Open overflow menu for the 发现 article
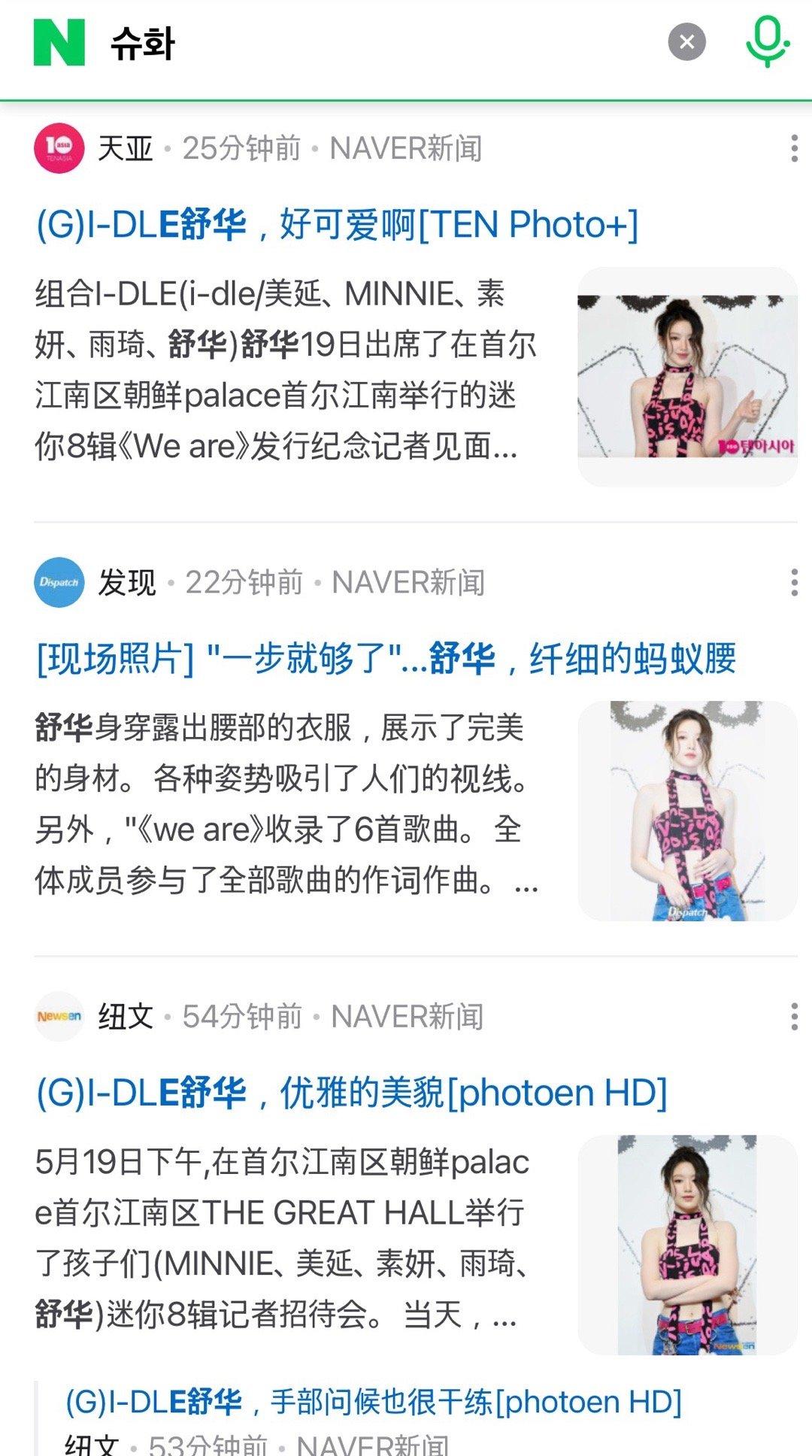Image resolution: width=812 pixels, height=1456 pixels. tap(794, 583)
